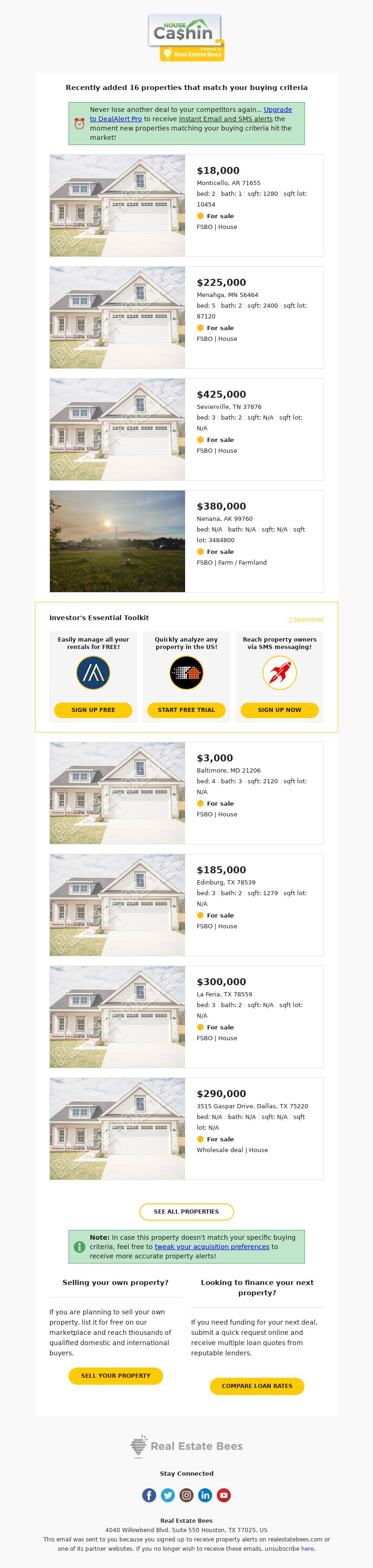Tap Sign Up Now for SMS messaging
This screenshot has height=1568, width=373.
click(x=279, y=710)
